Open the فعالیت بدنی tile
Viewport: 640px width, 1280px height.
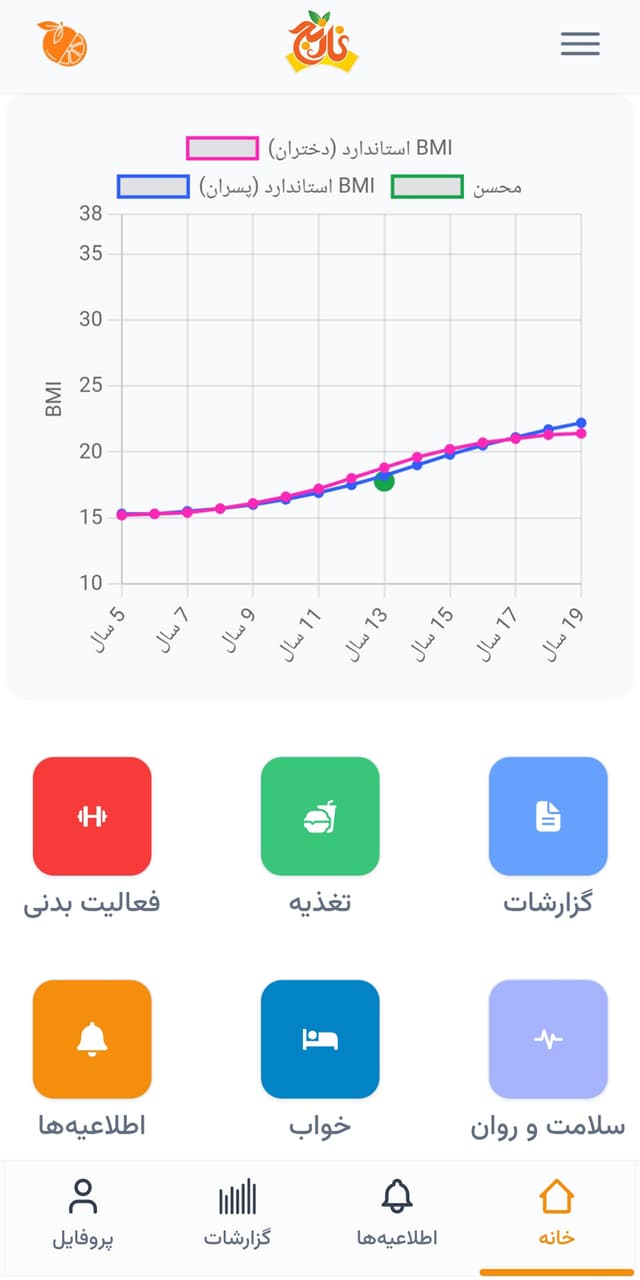tap(92, 816)
